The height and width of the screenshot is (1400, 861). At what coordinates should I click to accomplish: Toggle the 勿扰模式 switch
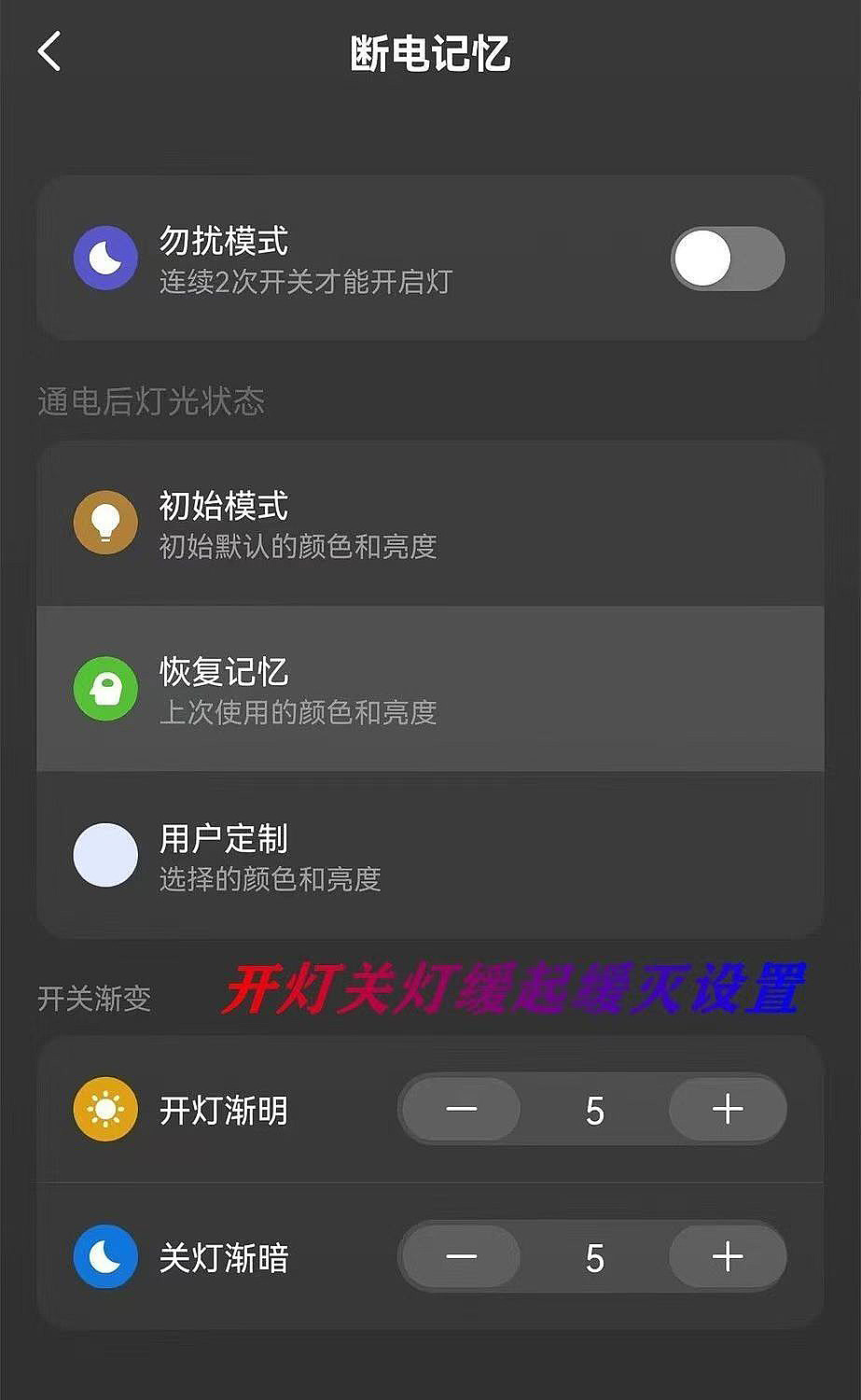tap(728, 259)
